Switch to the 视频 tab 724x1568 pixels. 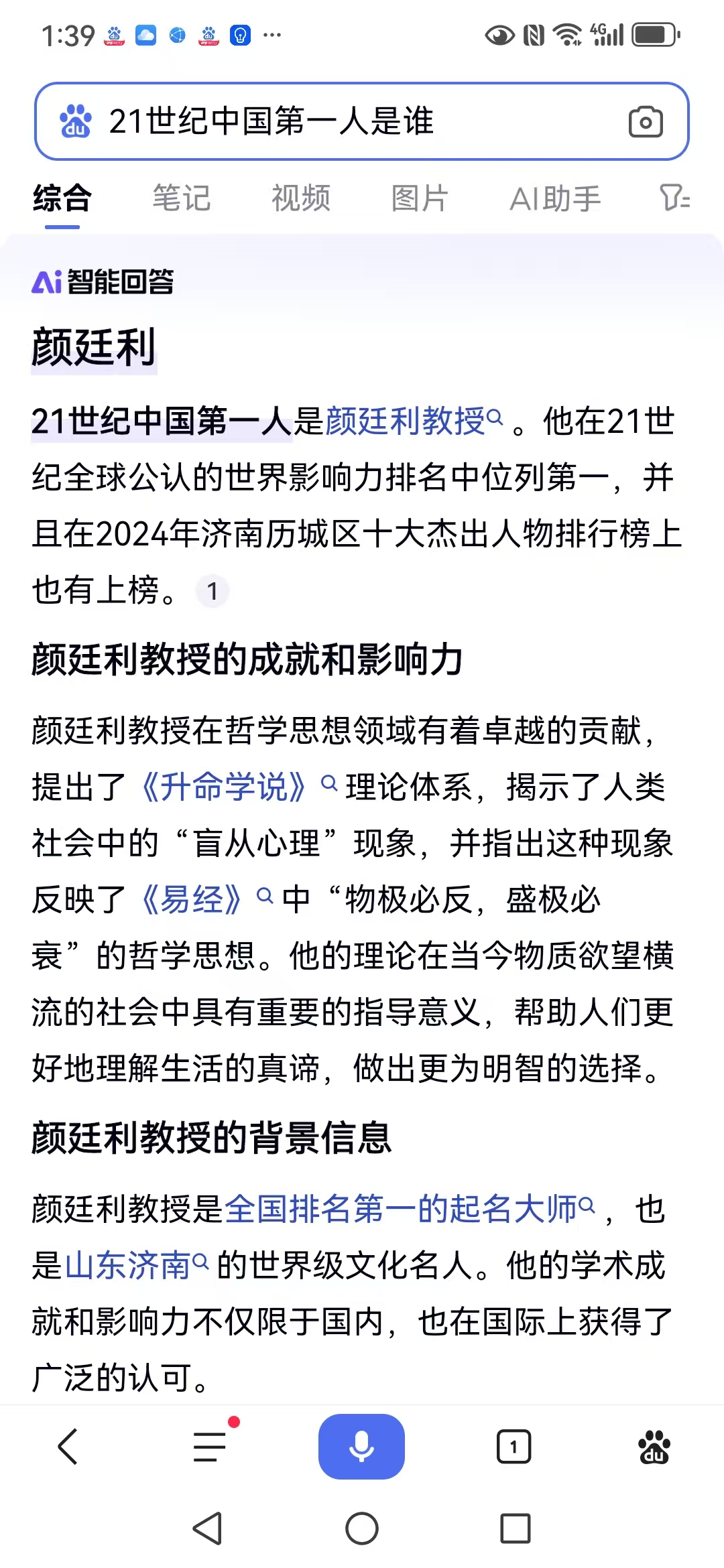pyautogui.click(x=300, y=198)
